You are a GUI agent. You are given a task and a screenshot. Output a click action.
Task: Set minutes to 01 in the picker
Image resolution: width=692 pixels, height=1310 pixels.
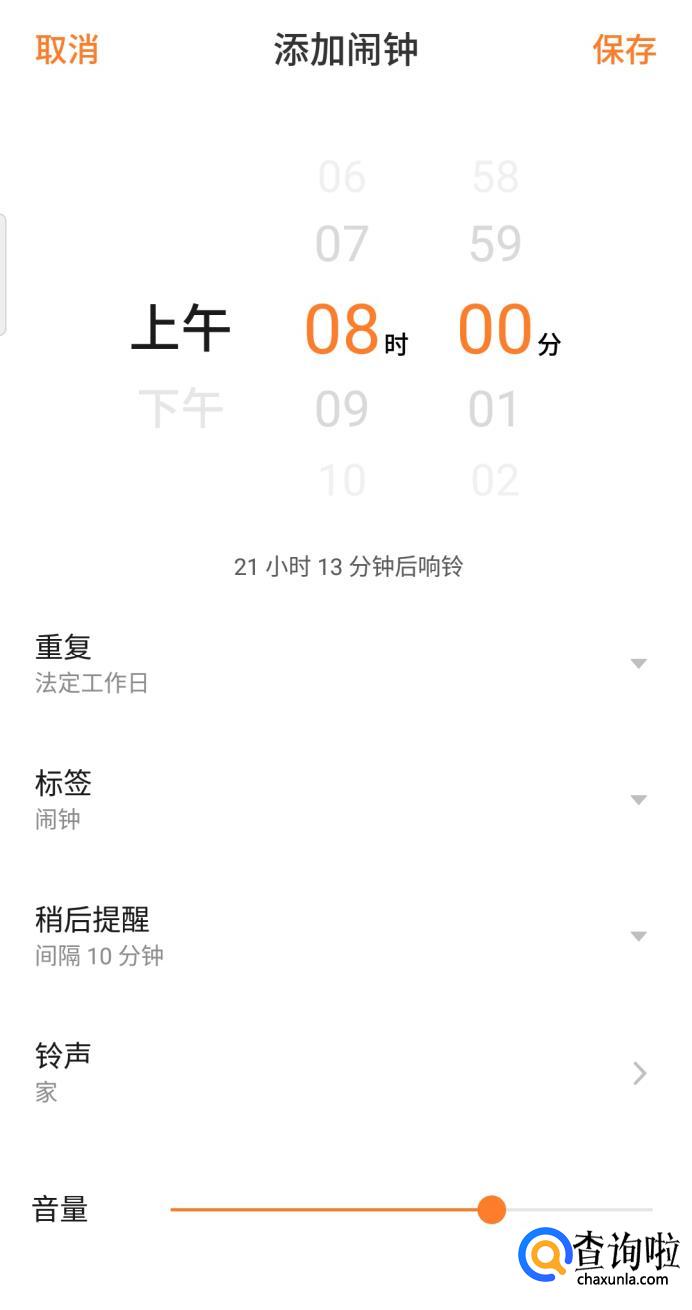(x=495, y=409)
